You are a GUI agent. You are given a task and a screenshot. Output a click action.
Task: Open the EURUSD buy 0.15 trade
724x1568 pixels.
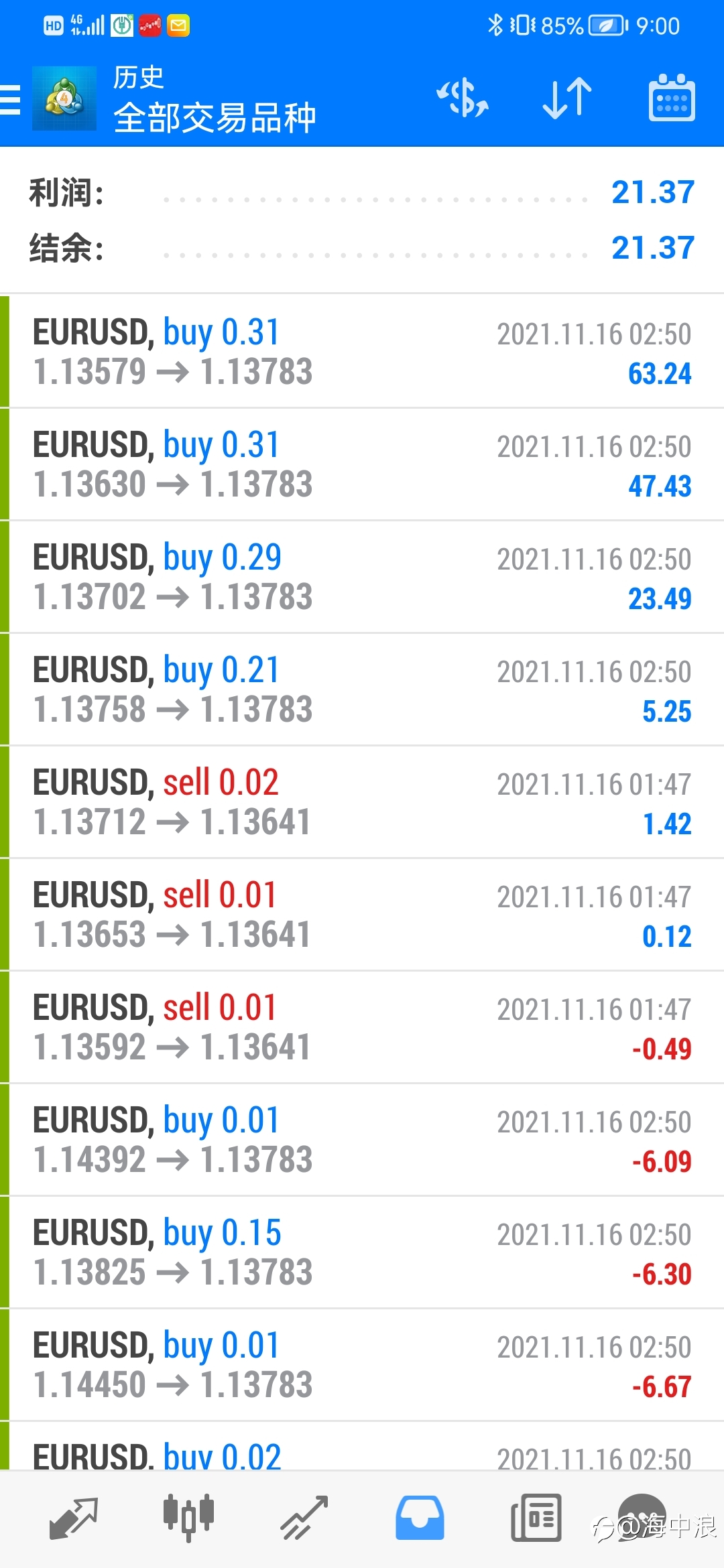(x=362, y=1252)
